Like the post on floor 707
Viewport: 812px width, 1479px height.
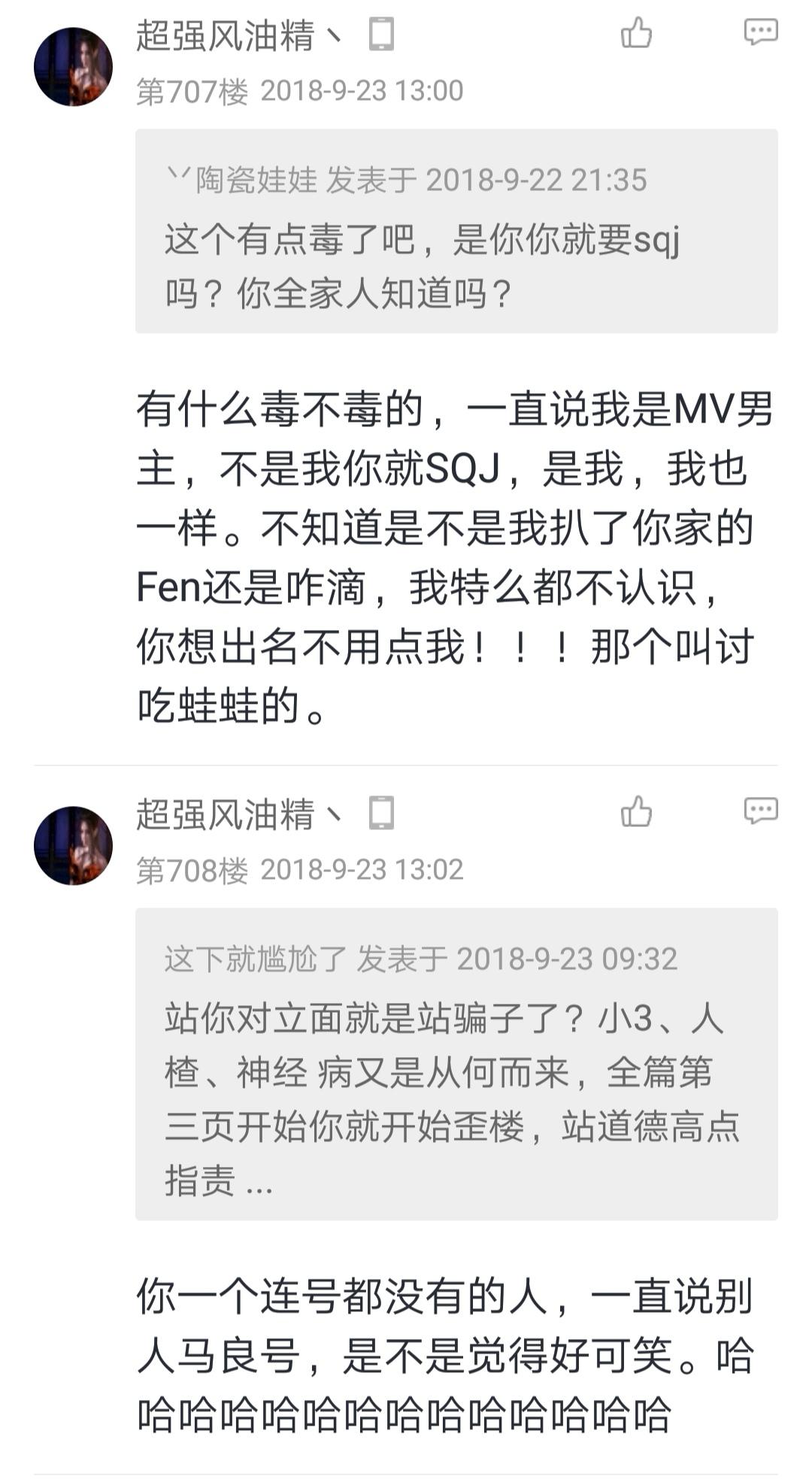pyautogui.click(x=636, y=33)
